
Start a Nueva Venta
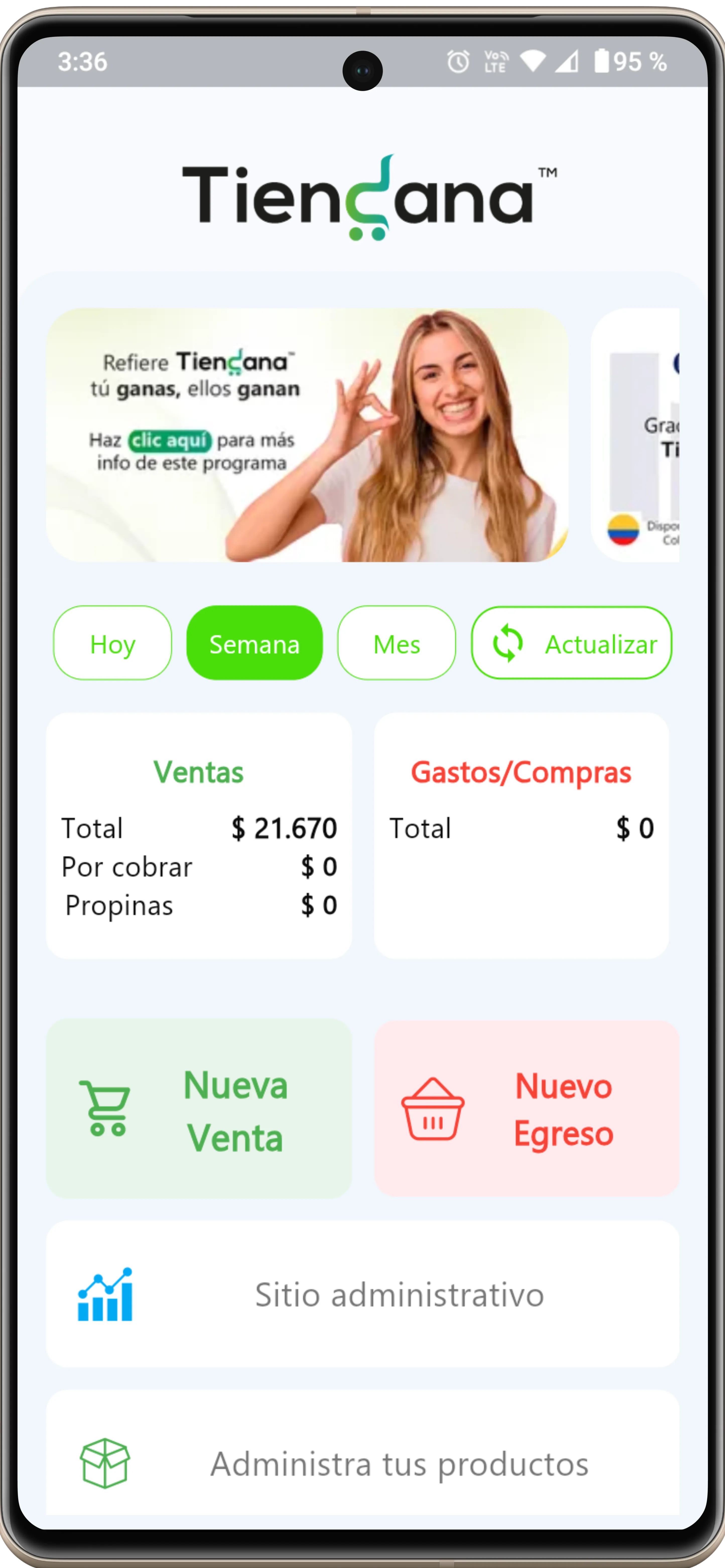tap(199, 1108)
